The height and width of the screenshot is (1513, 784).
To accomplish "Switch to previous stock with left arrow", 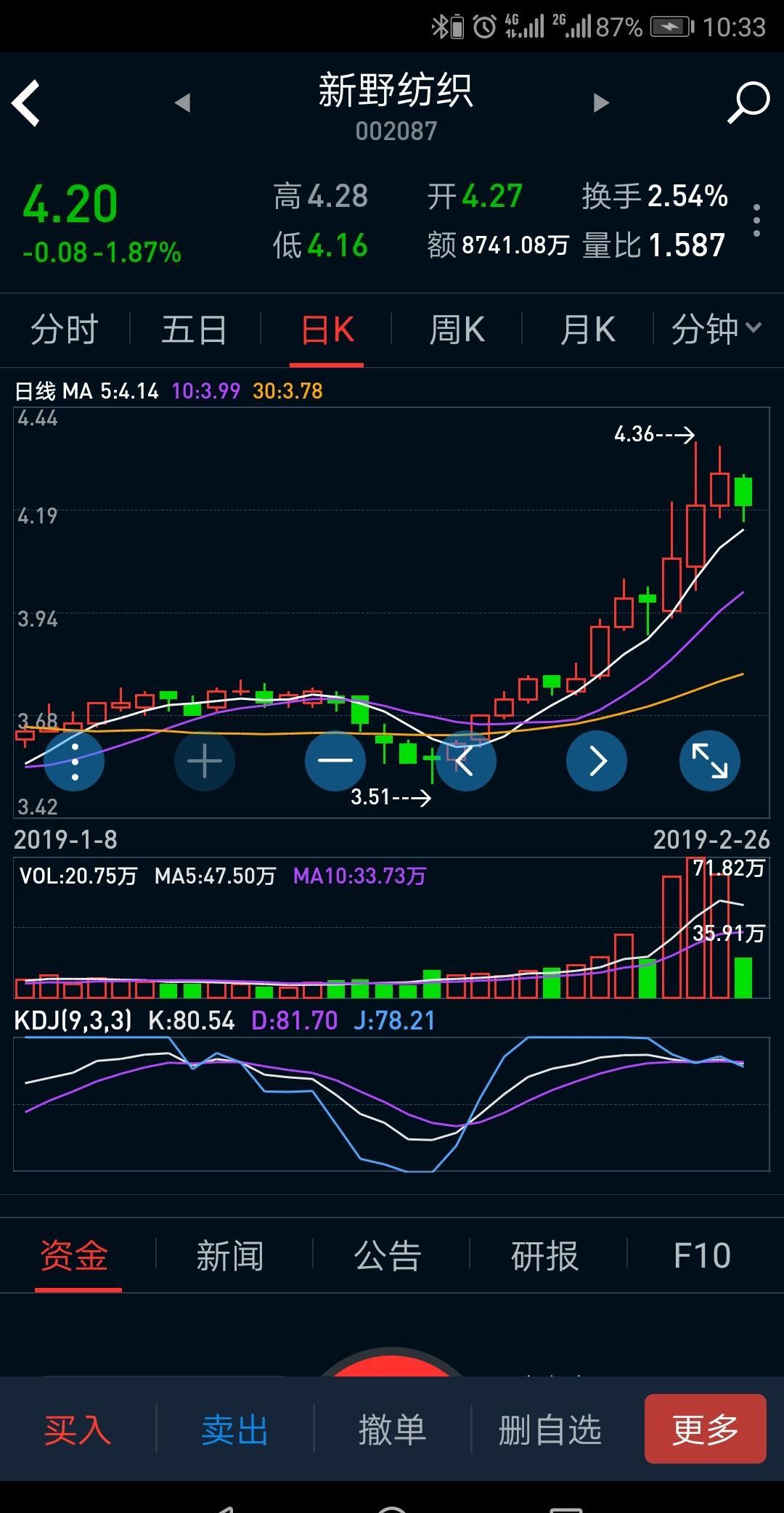I will point(184,103).
